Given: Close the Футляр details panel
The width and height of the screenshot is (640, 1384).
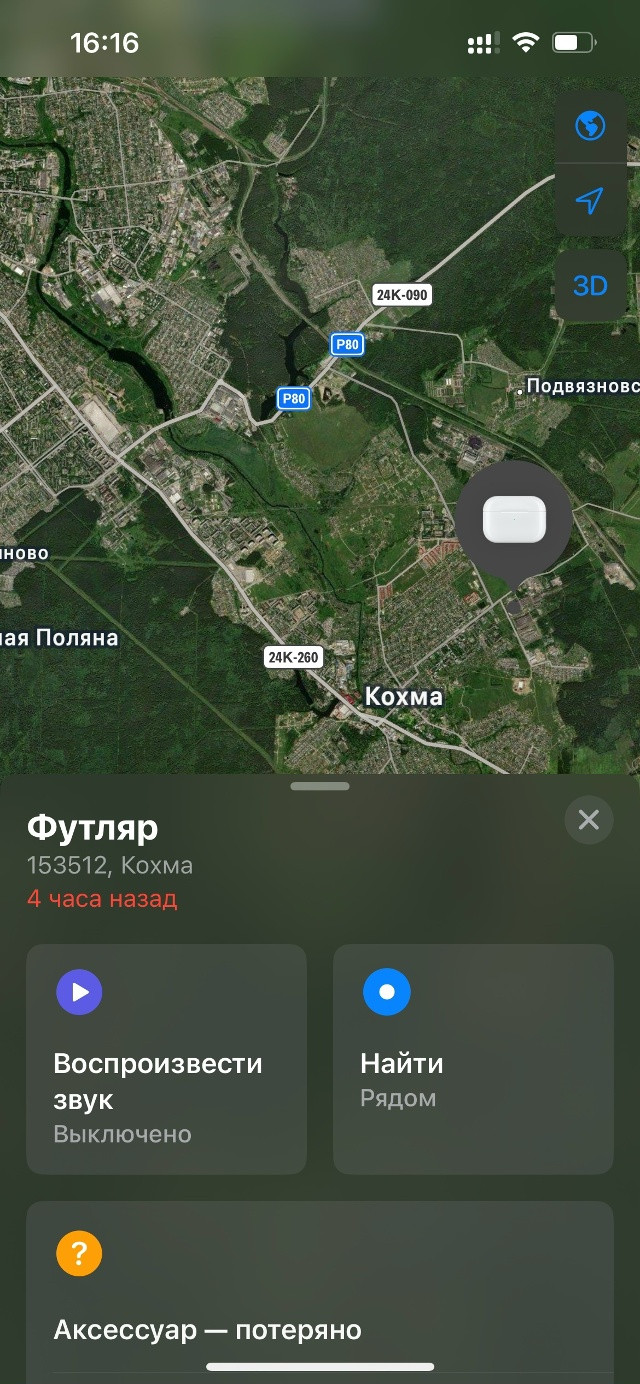Looking at the screenshot, I should click(589, 820).
